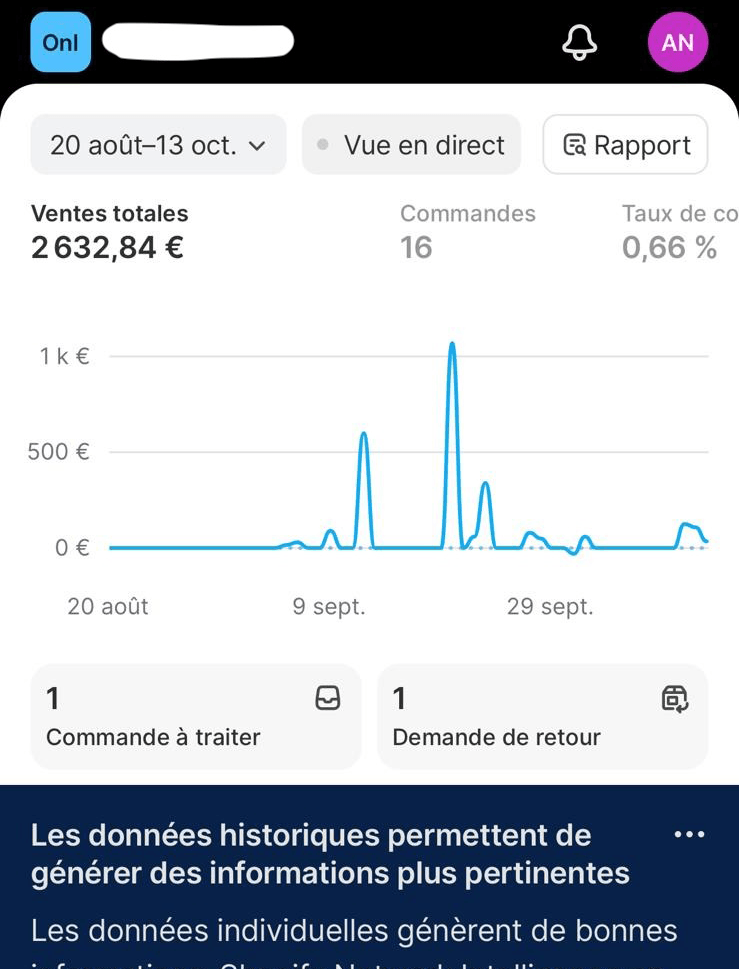This screenshot has width=739, height=969.
Task: Select the Ventes totales metric
Action: 109,232
